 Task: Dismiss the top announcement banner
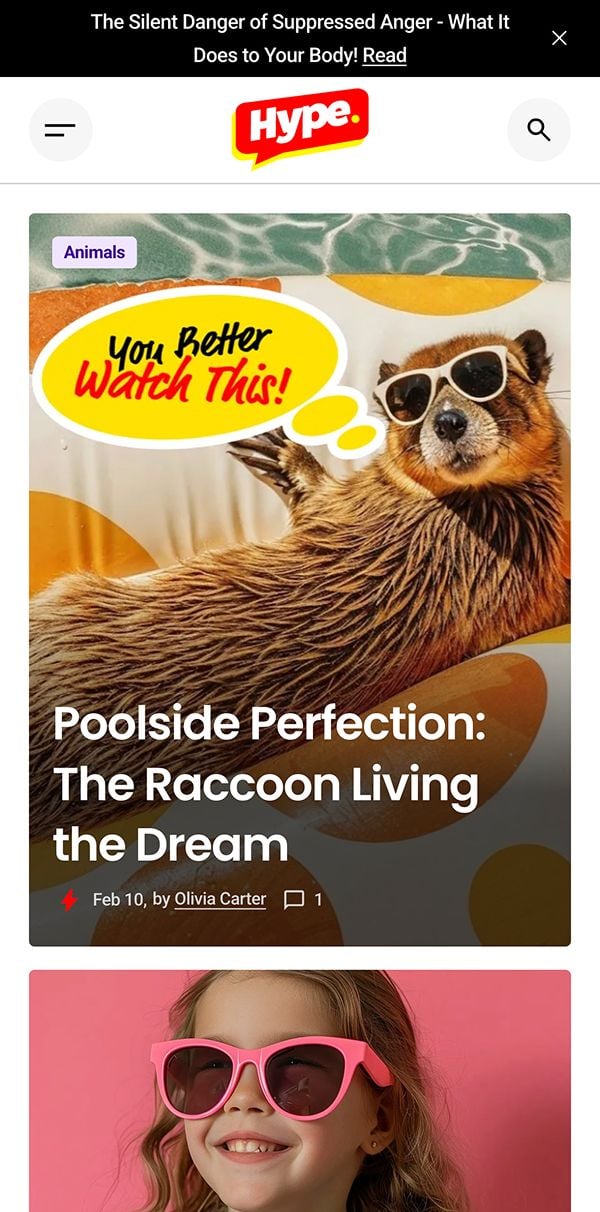pyautogui.click(x=559, y=38)
